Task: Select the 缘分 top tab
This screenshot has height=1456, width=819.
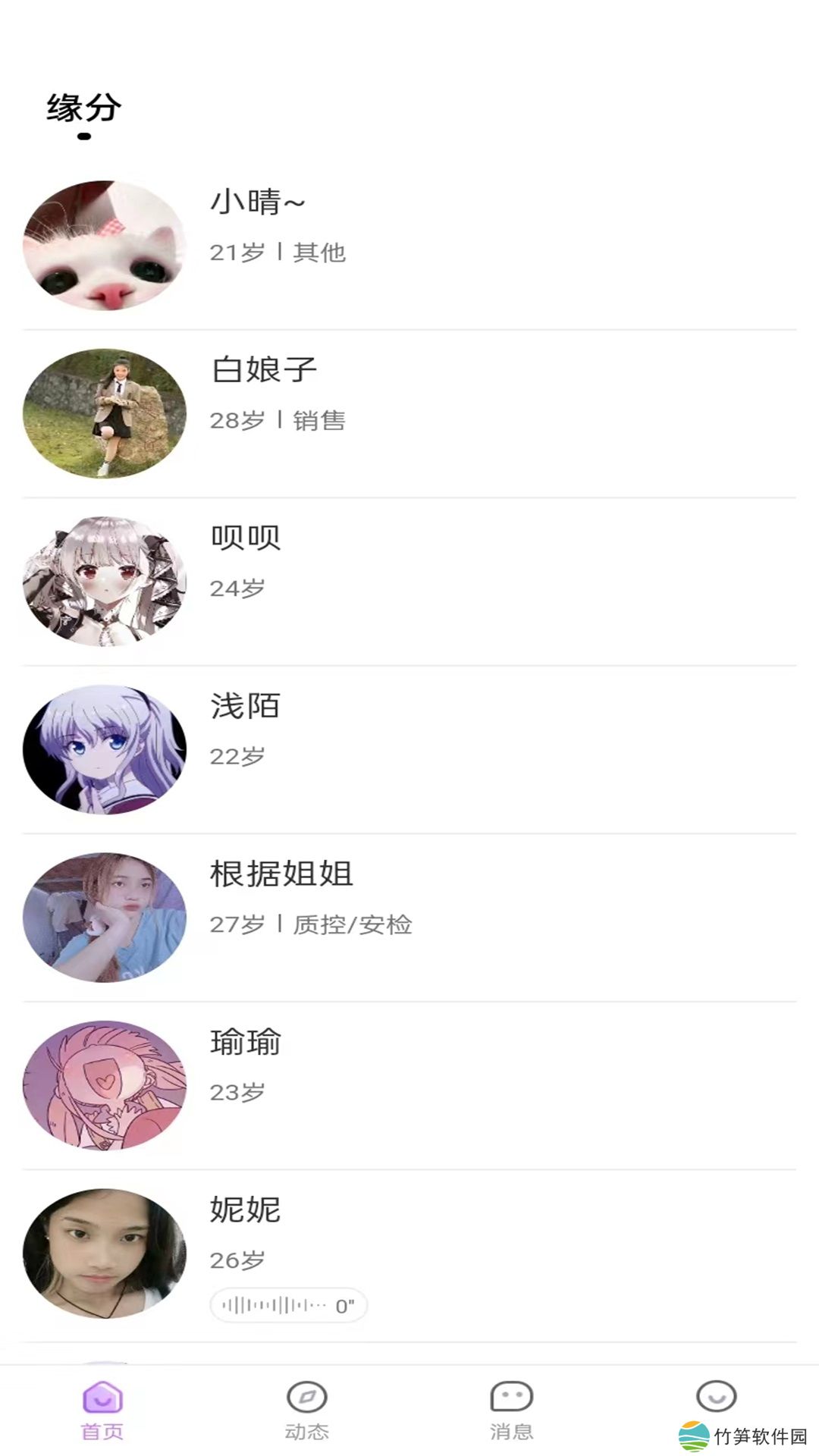Action: coord(84,108)
